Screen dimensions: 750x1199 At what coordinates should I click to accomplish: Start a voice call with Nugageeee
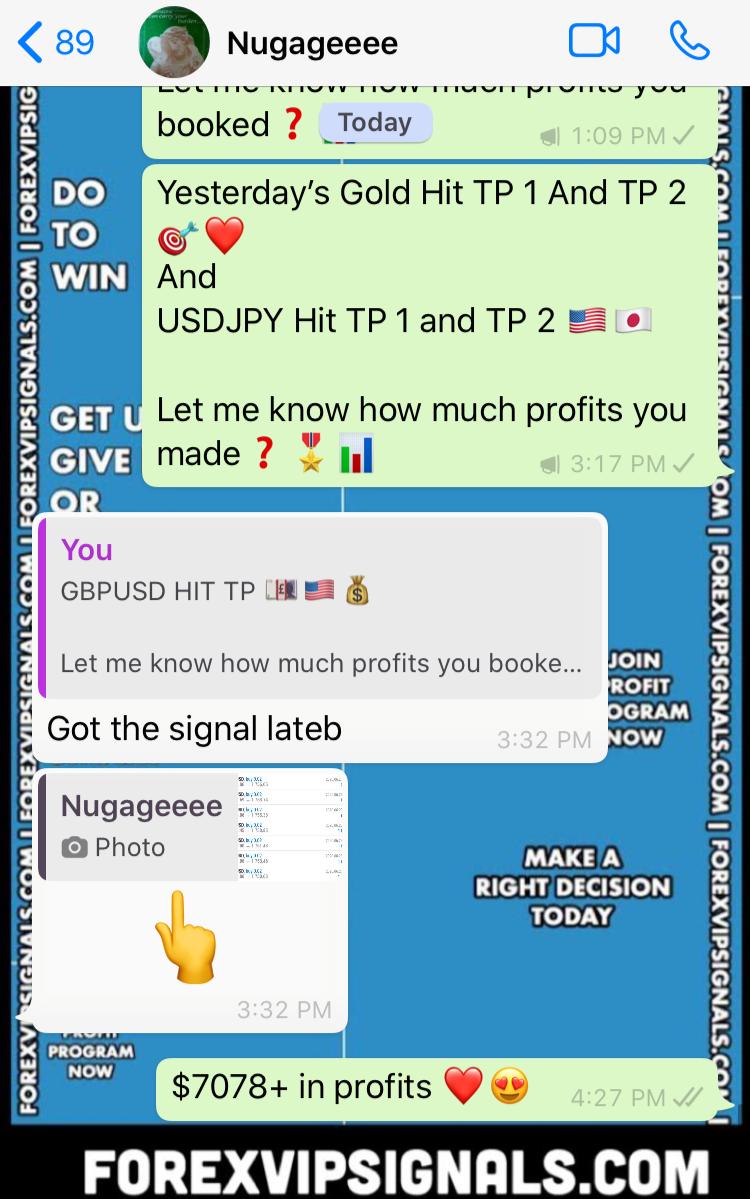[689, 42]
